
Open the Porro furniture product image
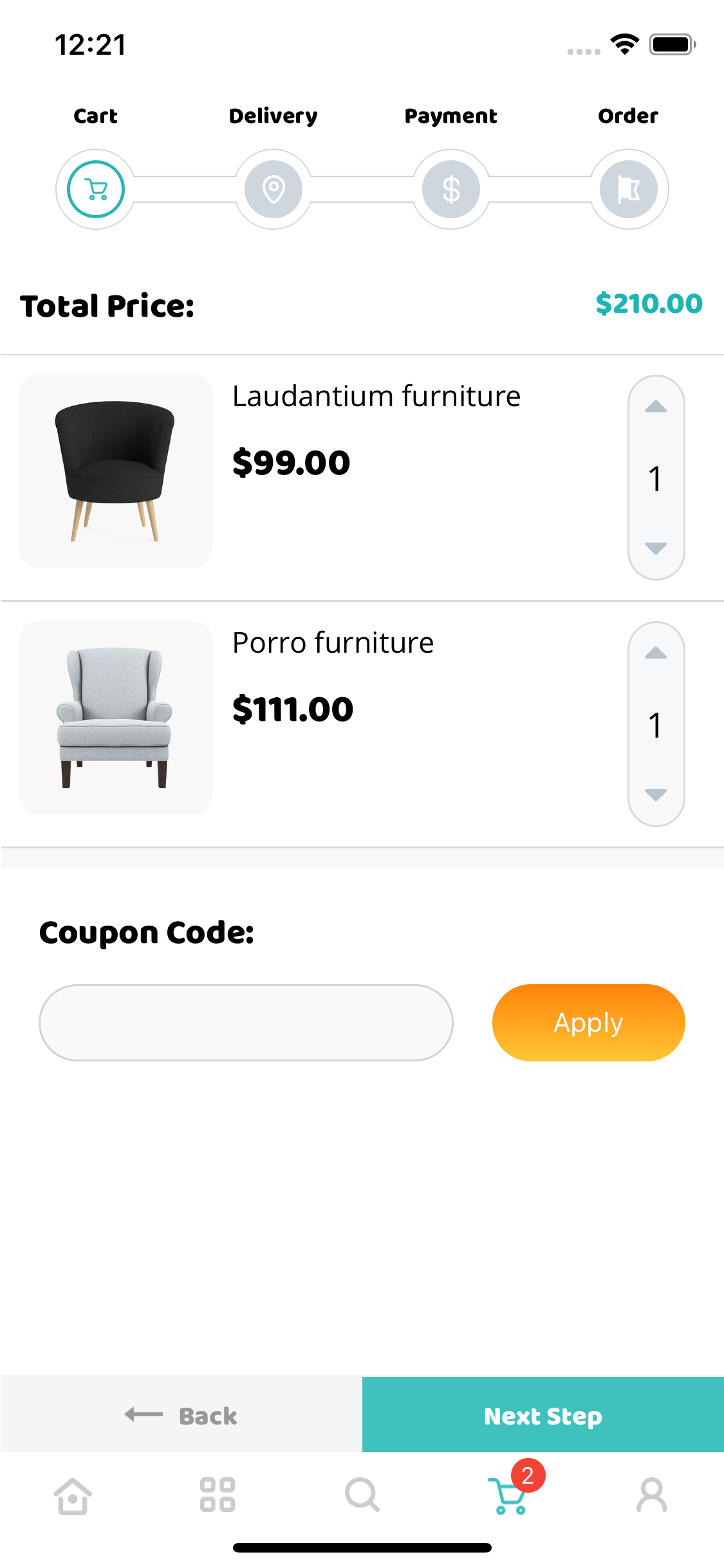click(x=116, y=718)
